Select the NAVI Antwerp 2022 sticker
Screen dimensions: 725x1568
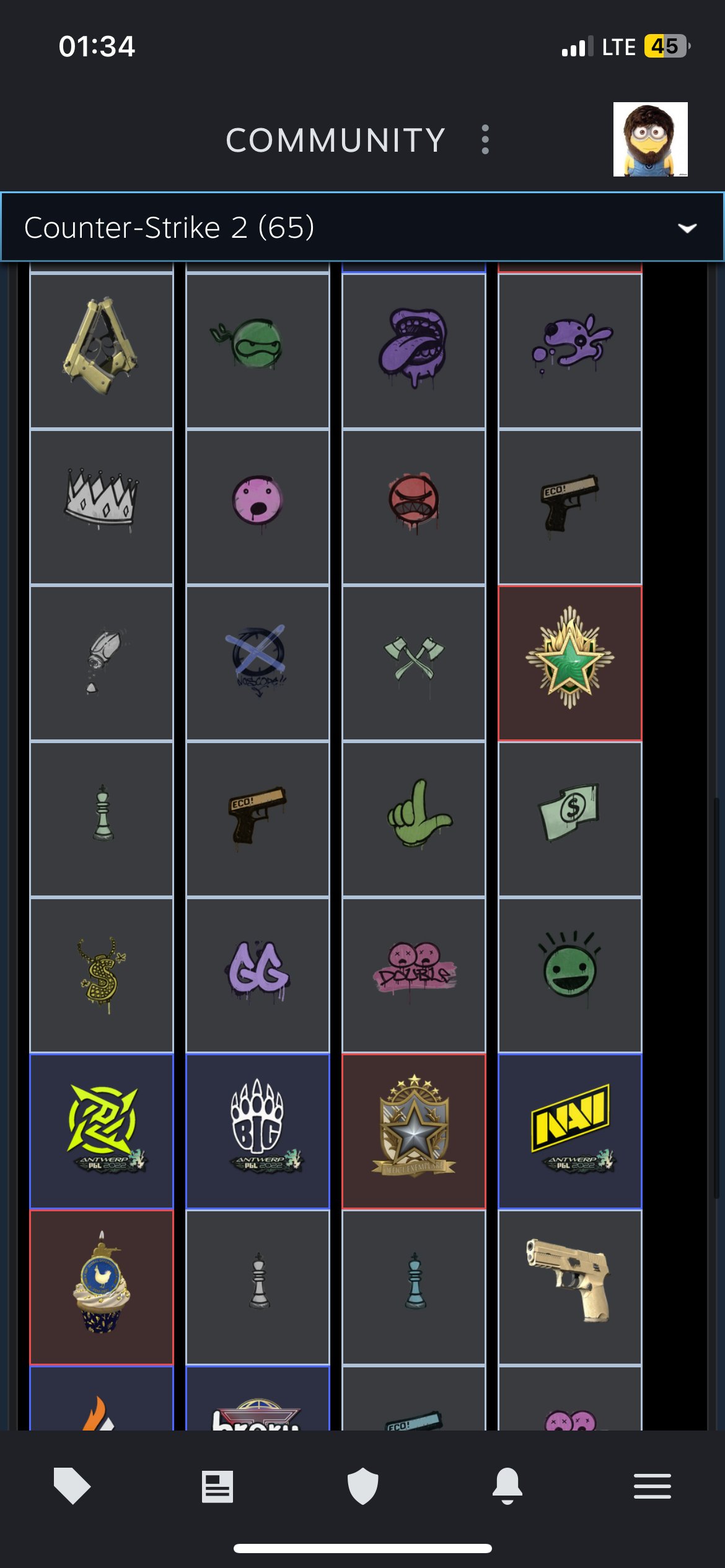coord(570,1131)
